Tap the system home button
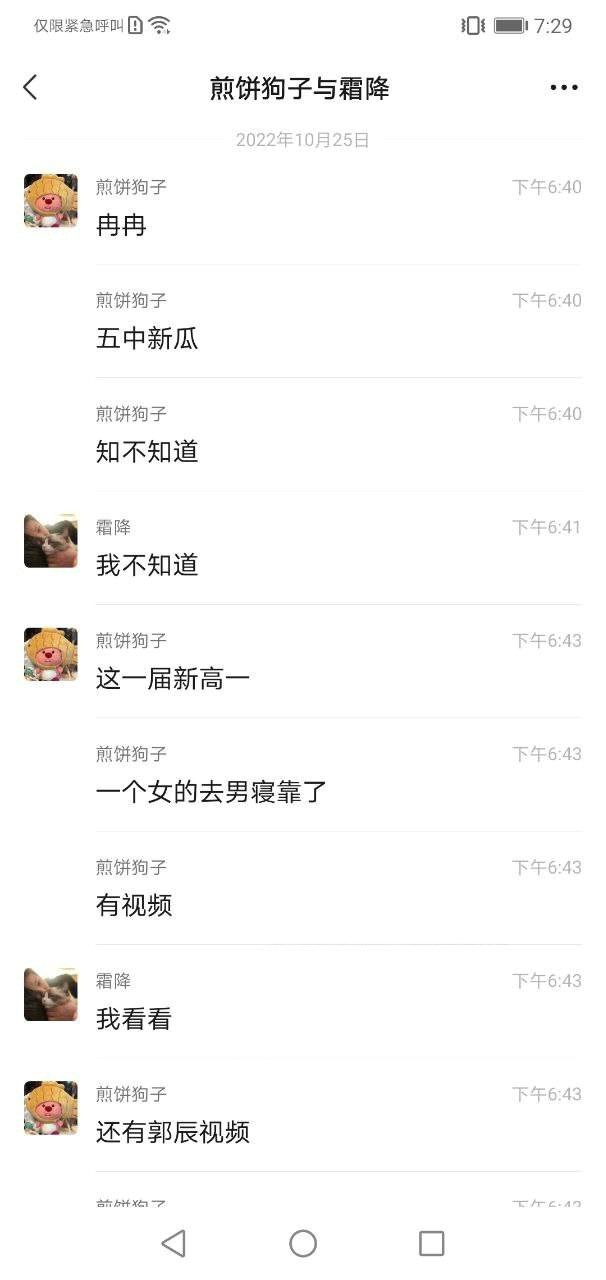This screenshot has width=606, height=1280. click(303, 1243)
